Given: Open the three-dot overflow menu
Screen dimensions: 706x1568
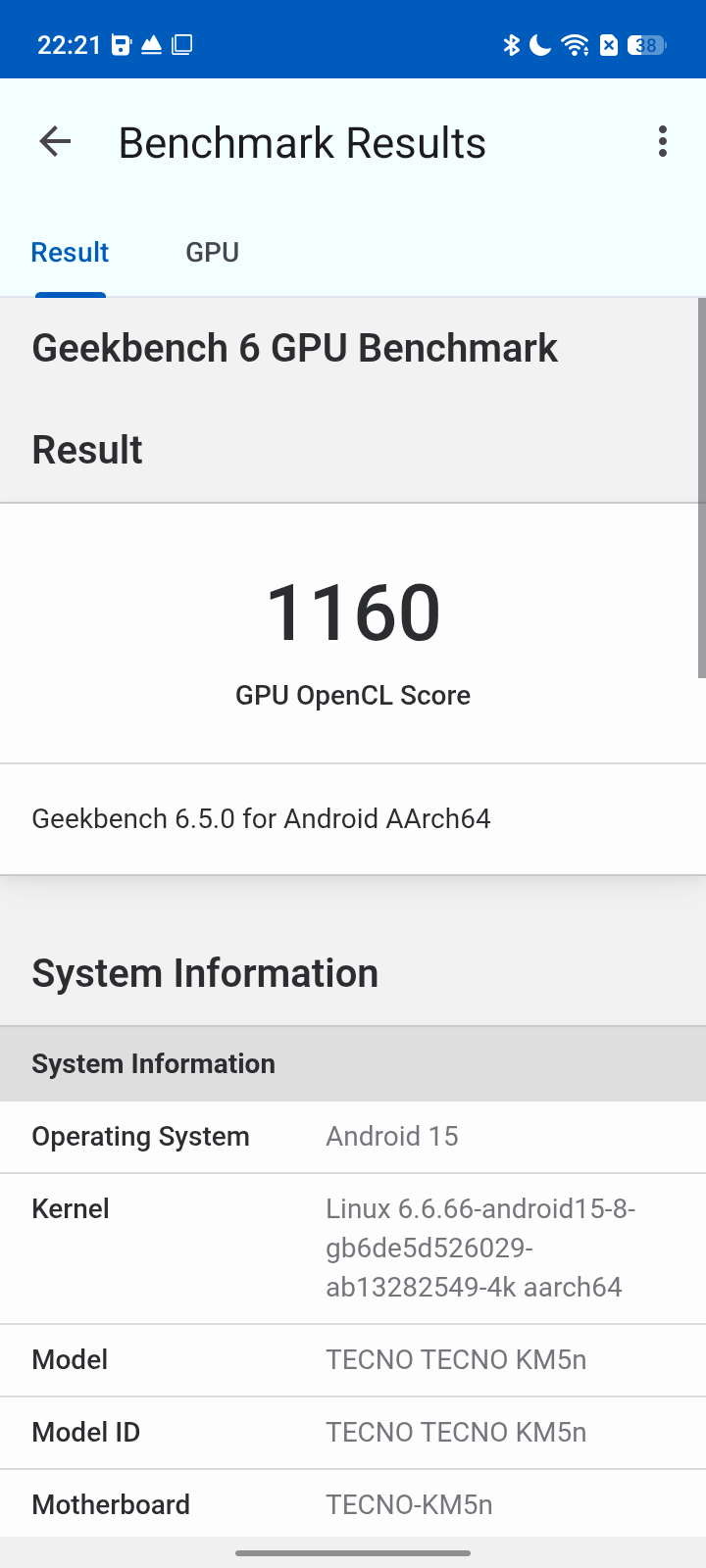Looking at the screenshot, I should [663, 142].
